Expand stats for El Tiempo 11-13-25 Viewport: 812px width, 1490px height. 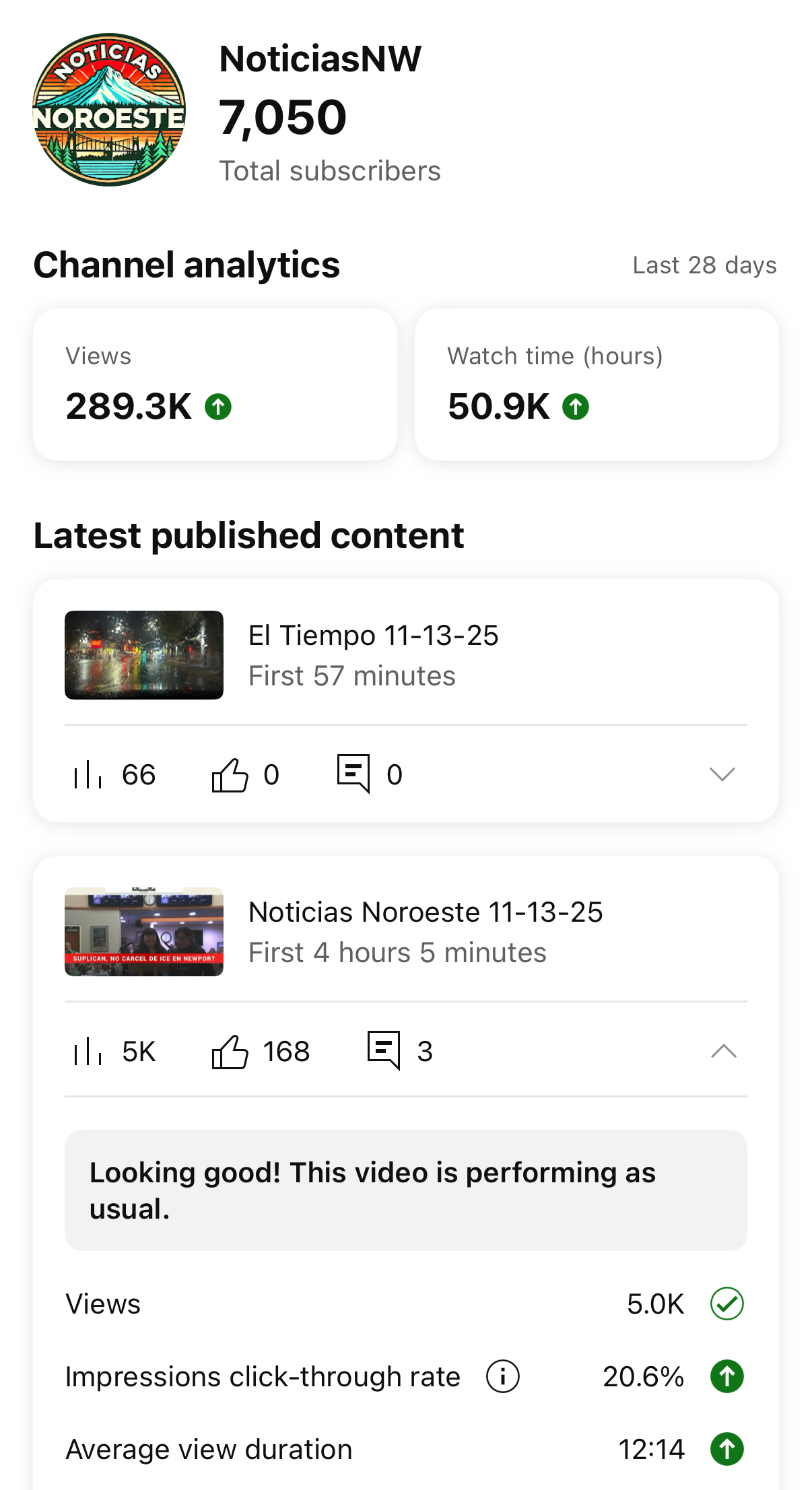click(722, 774)
